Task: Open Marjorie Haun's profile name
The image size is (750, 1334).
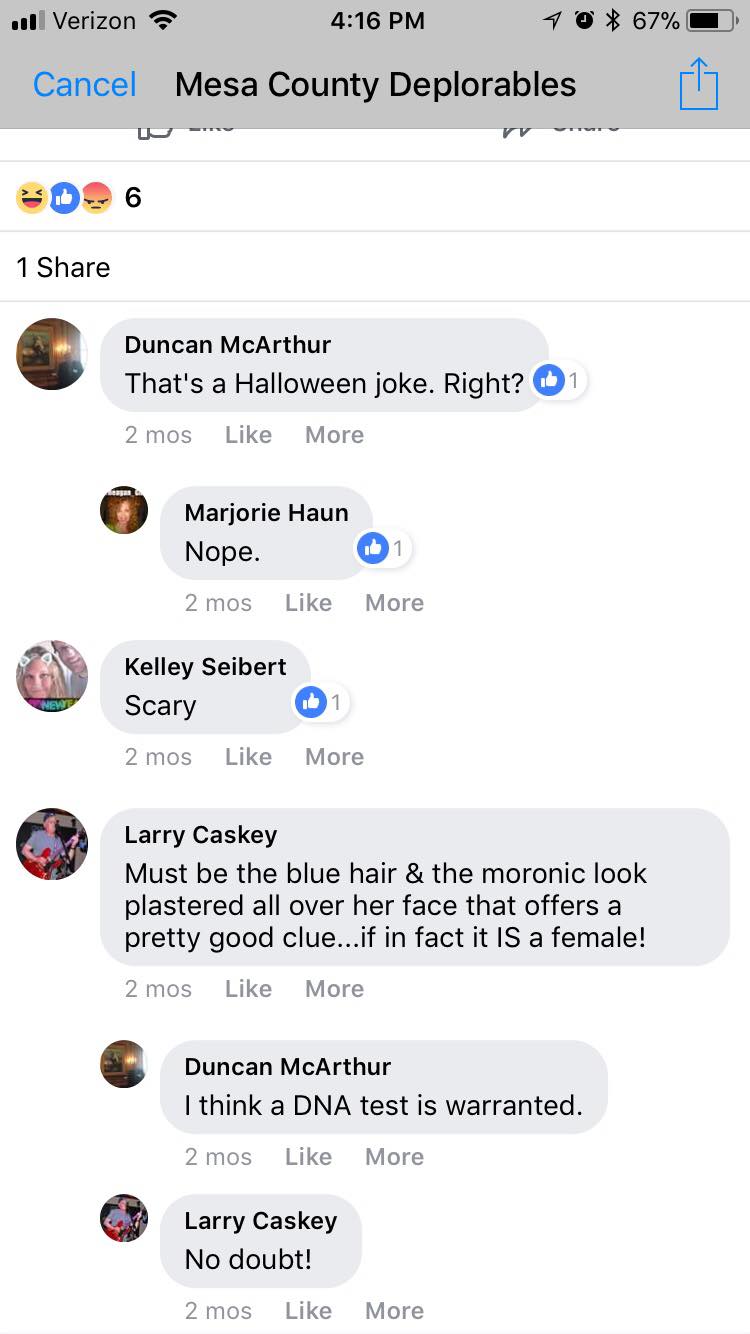Action: pyautogui.click(x=266, y=513)
